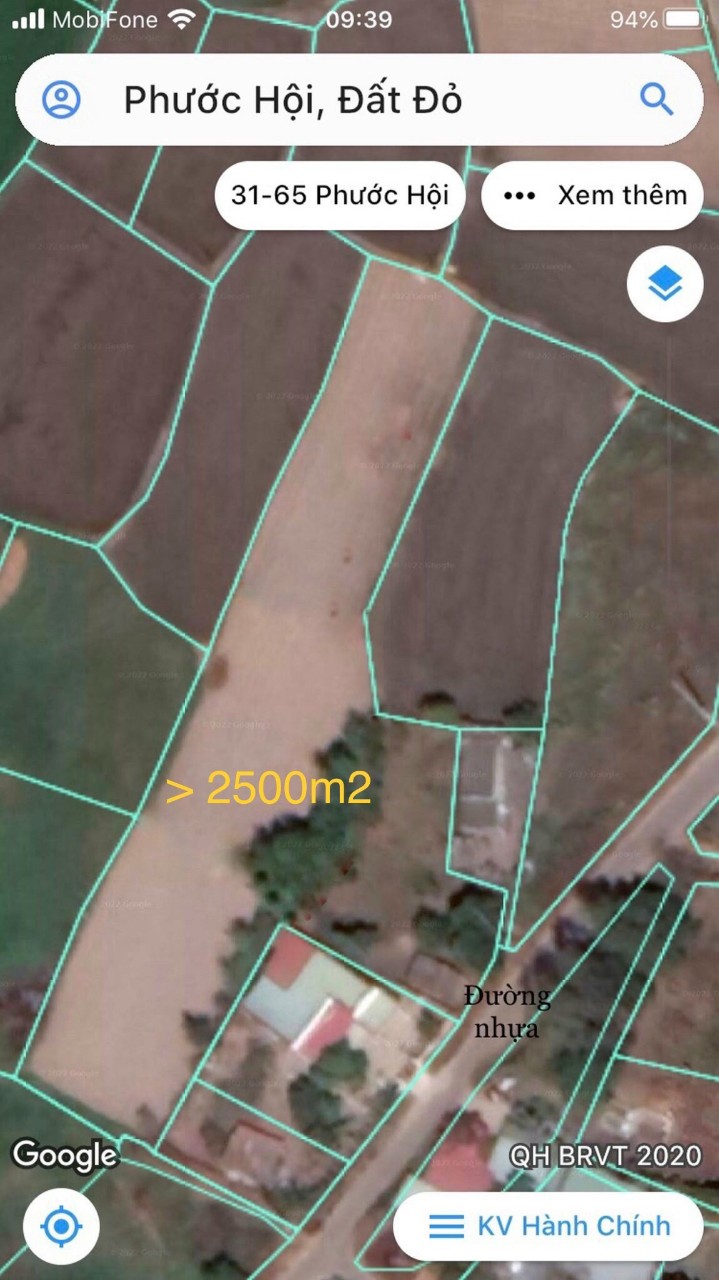Select the 31-65 Phước Hội chip
This screenshot has height=1280, width=719.
340,195
